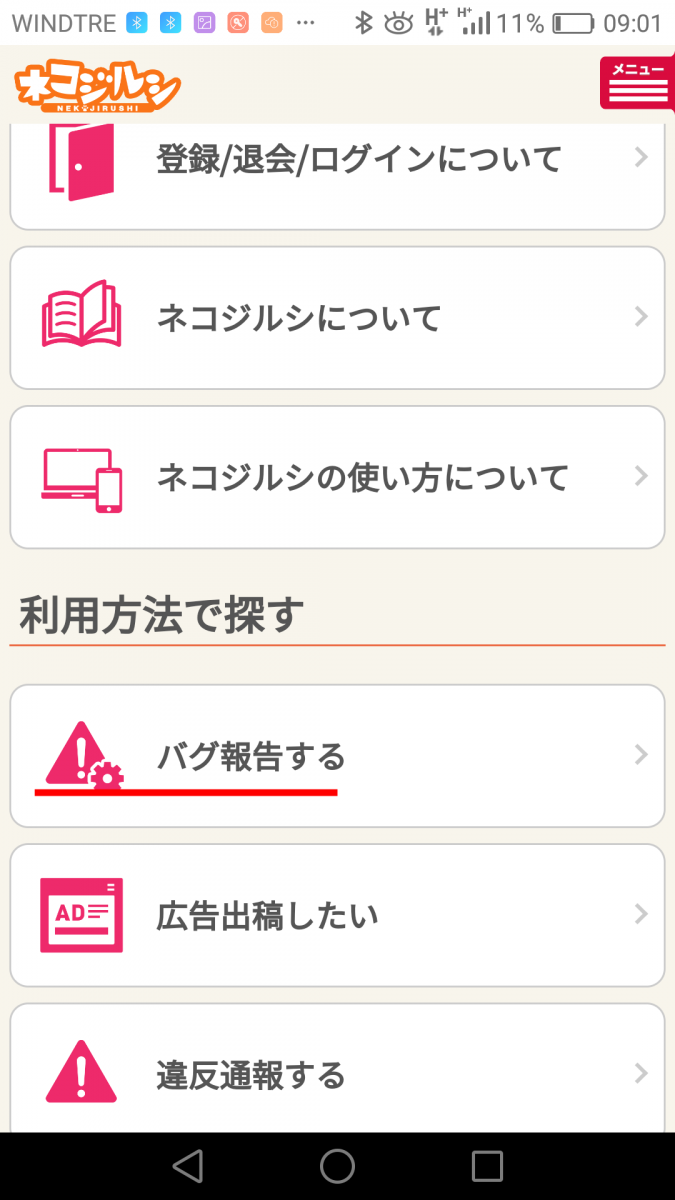Viewport: 675px width, 1200px height.
Task: Open 広告出稿したい advertising row
Action: point(337,915)
